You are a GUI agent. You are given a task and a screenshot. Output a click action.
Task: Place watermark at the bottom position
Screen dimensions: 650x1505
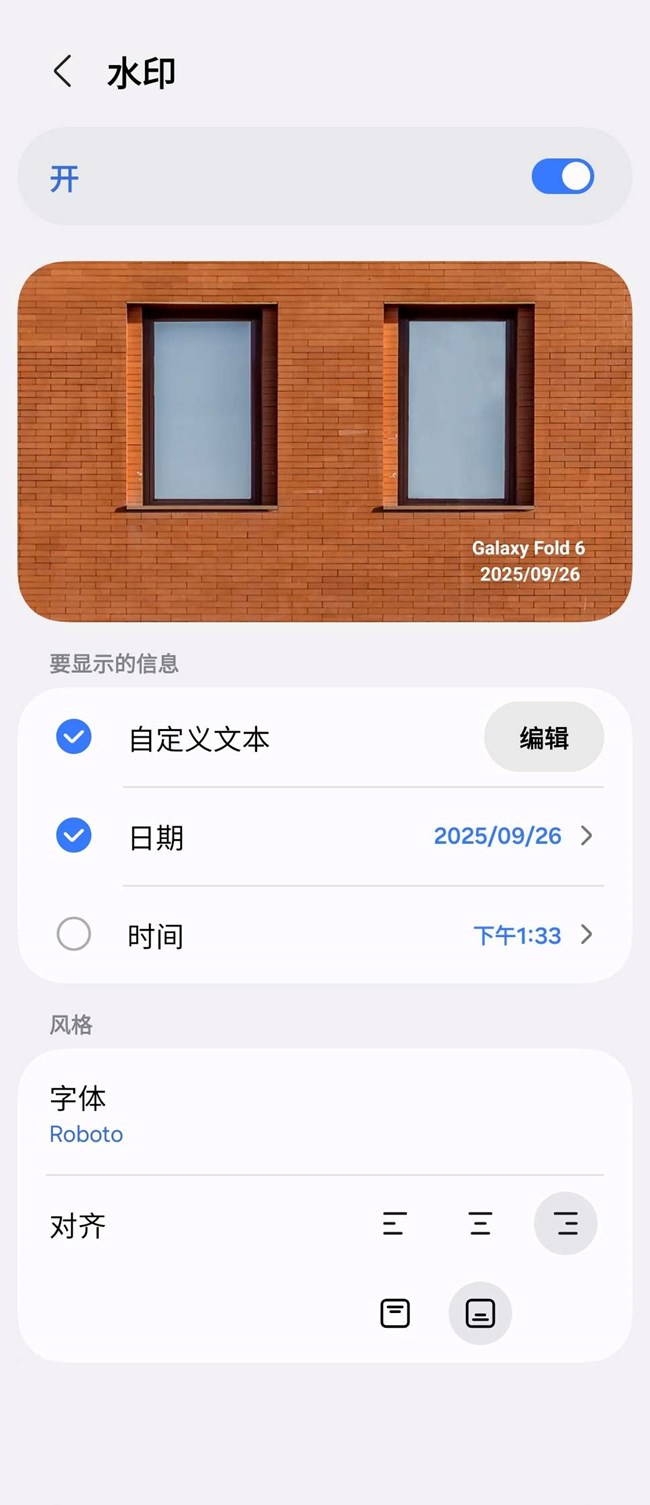tap(481, 1313)
